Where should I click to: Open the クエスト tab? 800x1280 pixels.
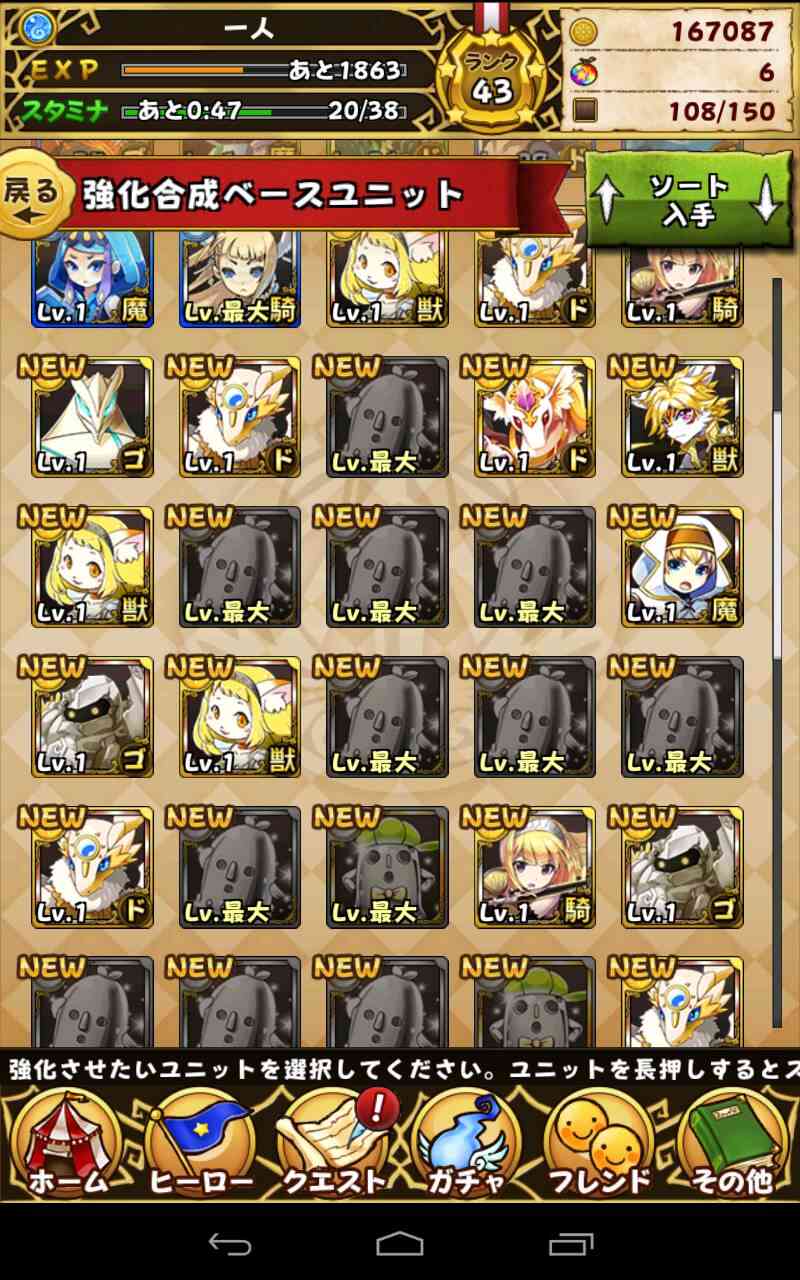pos(333,1144)
